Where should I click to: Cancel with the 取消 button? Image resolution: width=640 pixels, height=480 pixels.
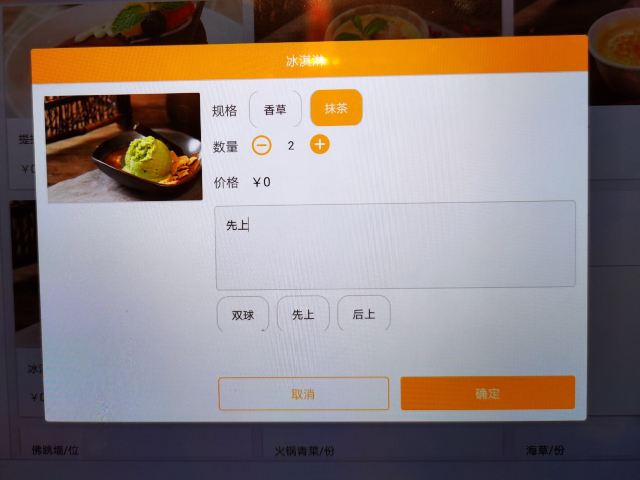[x=303, y=394]
